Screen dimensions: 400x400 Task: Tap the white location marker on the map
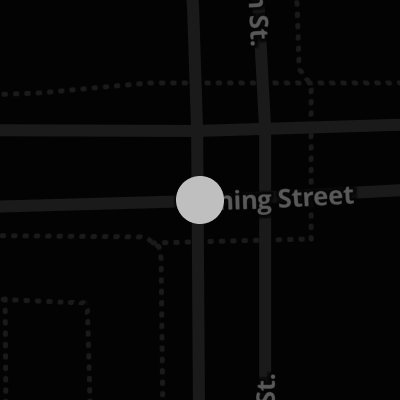(200, 200)
